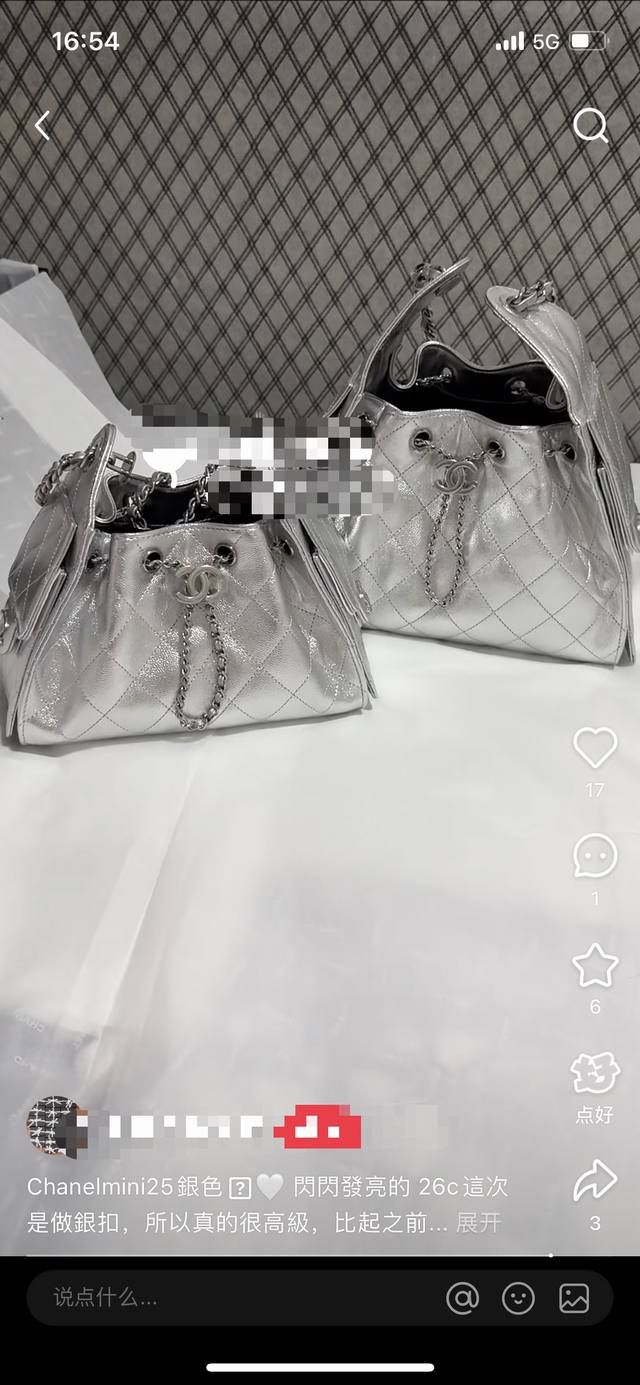Open the author's profile avatar
The width and height of the screenshot is (640, 1385).
tap(51, 1127)
